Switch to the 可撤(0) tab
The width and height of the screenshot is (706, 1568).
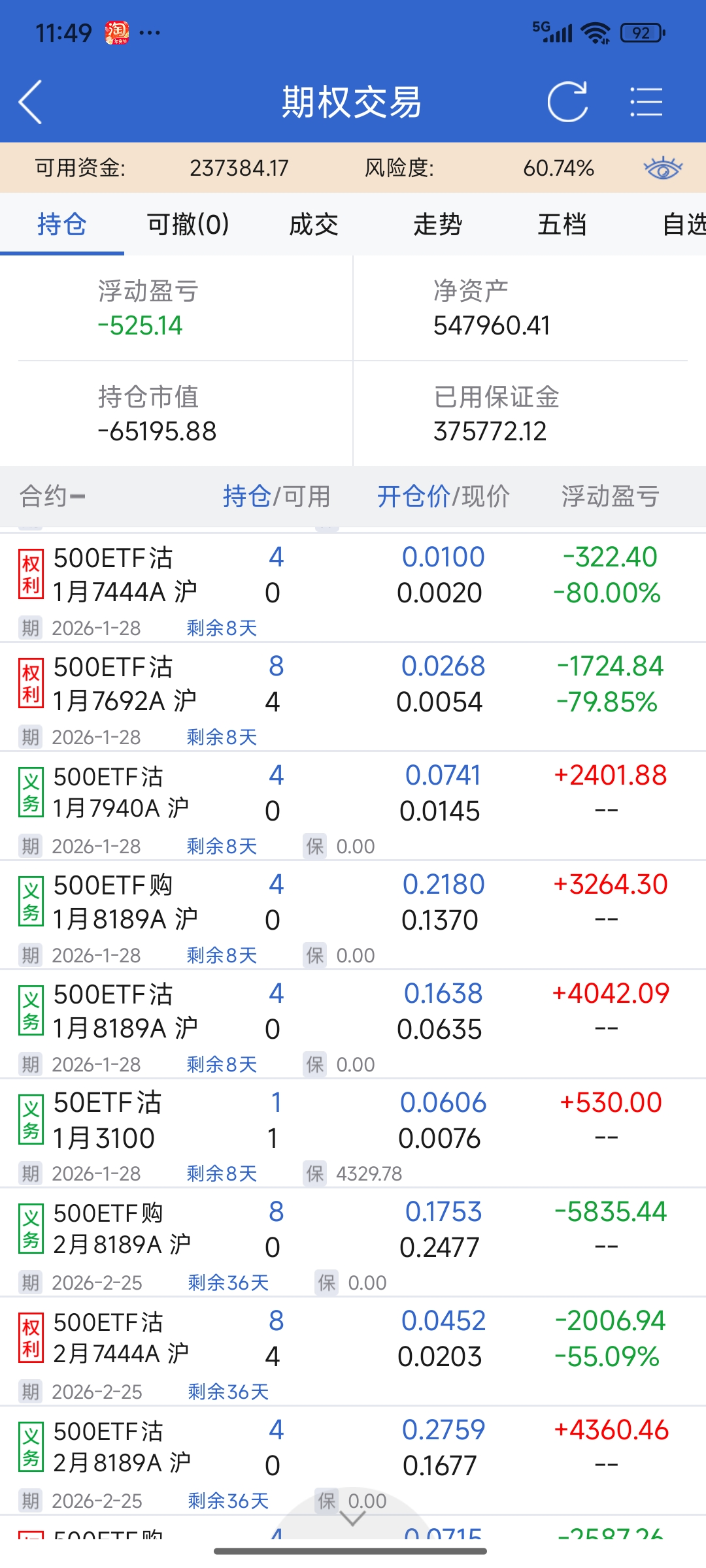pos(188,225)
